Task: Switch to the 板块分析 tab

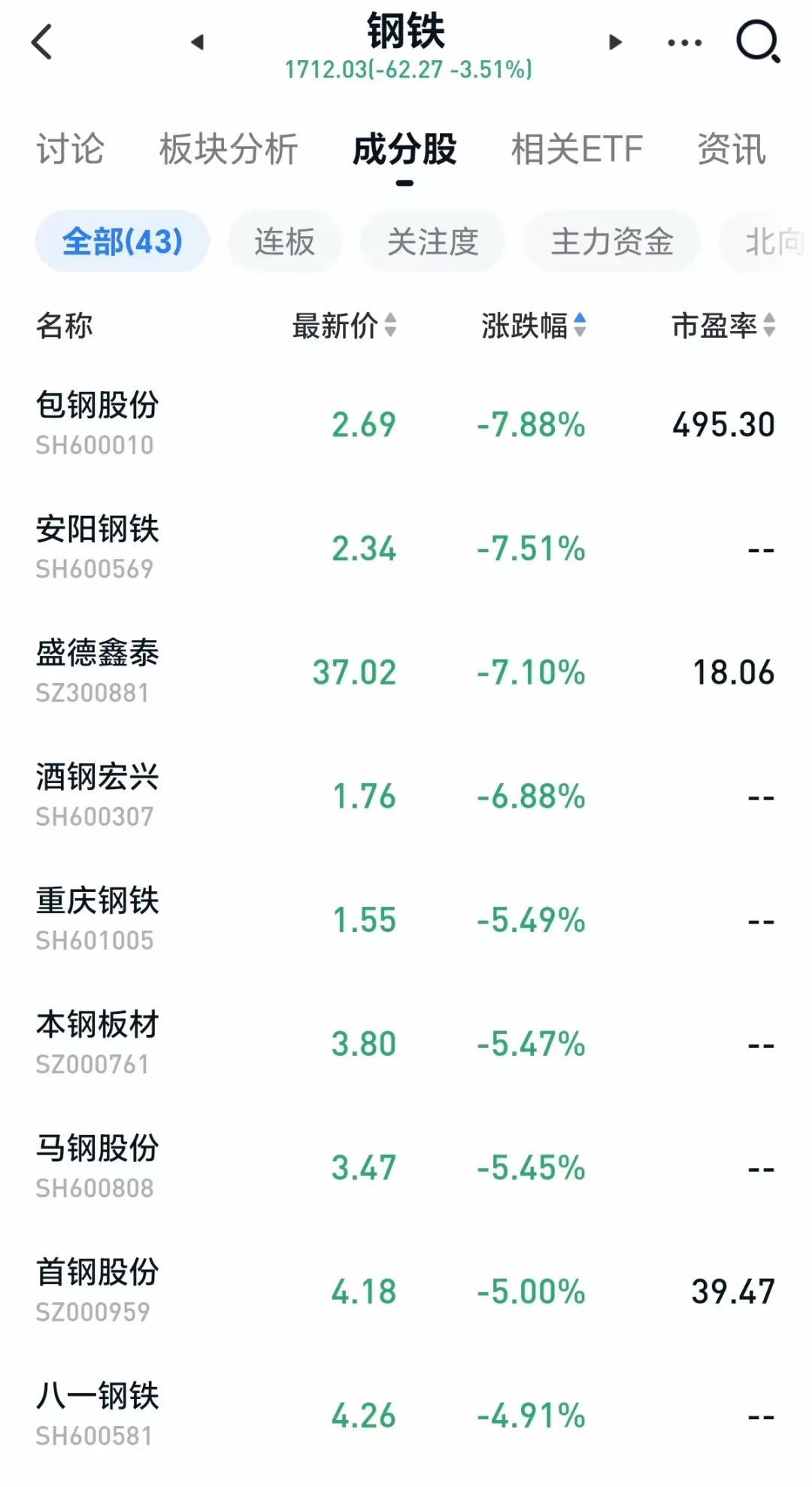Action: click(229, 149)
